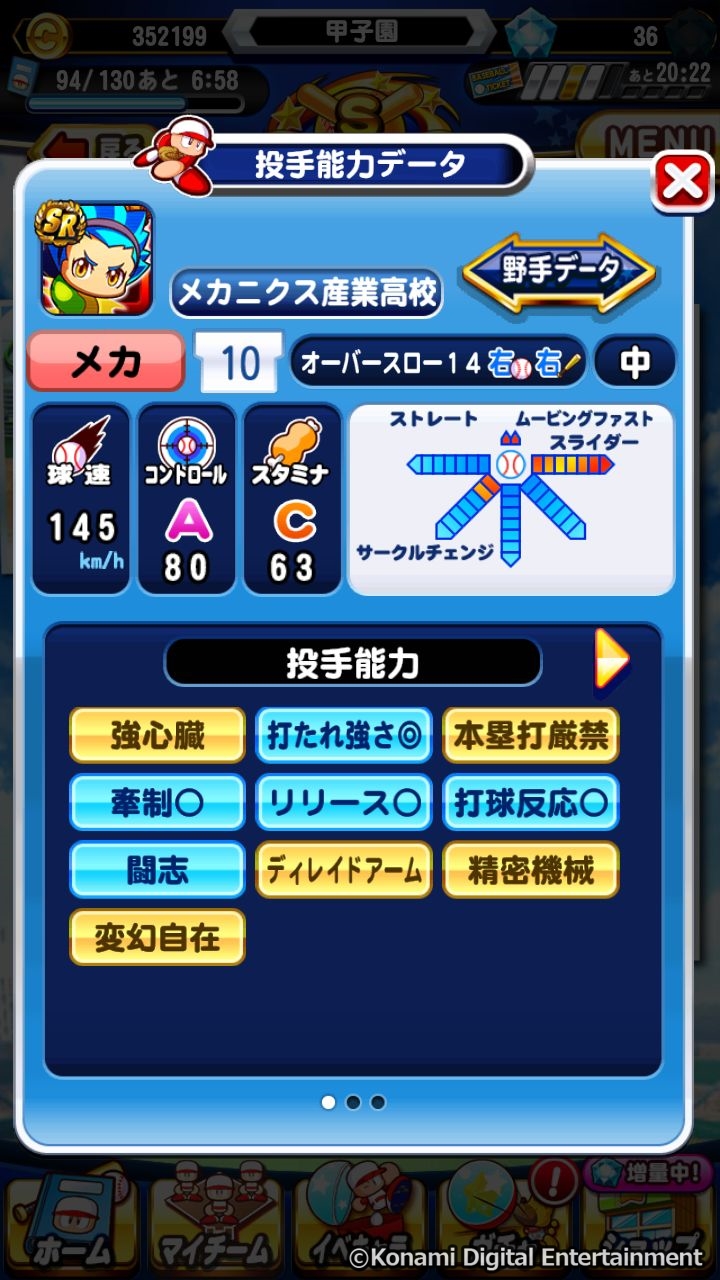The width and height of the screenshot is (720, 1280).
Task: Go to the next ability page arrow
Action: pyautogui.click(x=611, y=659)
